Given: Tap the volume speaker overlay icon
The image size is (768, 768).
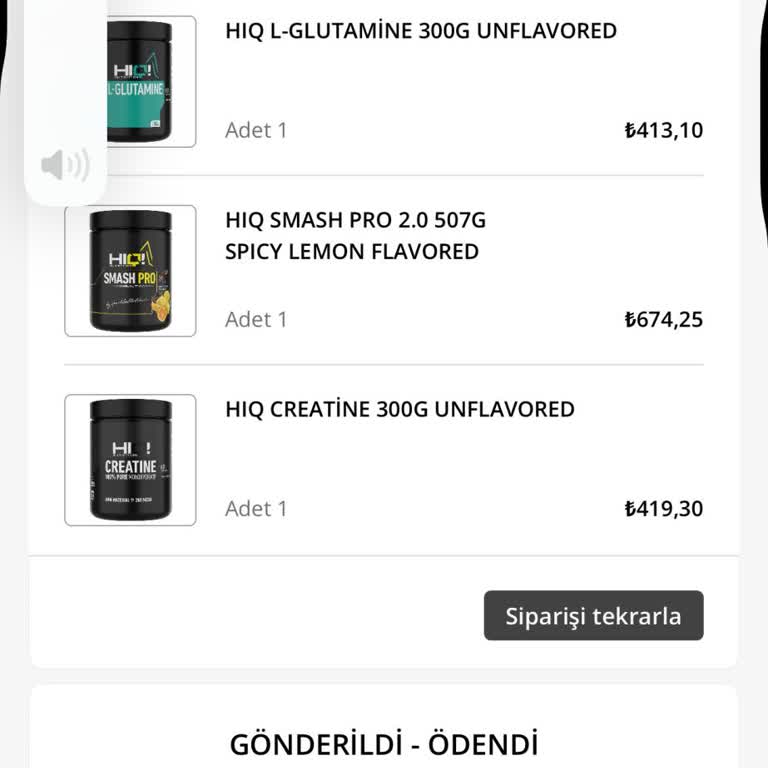Looking at the screenshot, I should (65, 165).
